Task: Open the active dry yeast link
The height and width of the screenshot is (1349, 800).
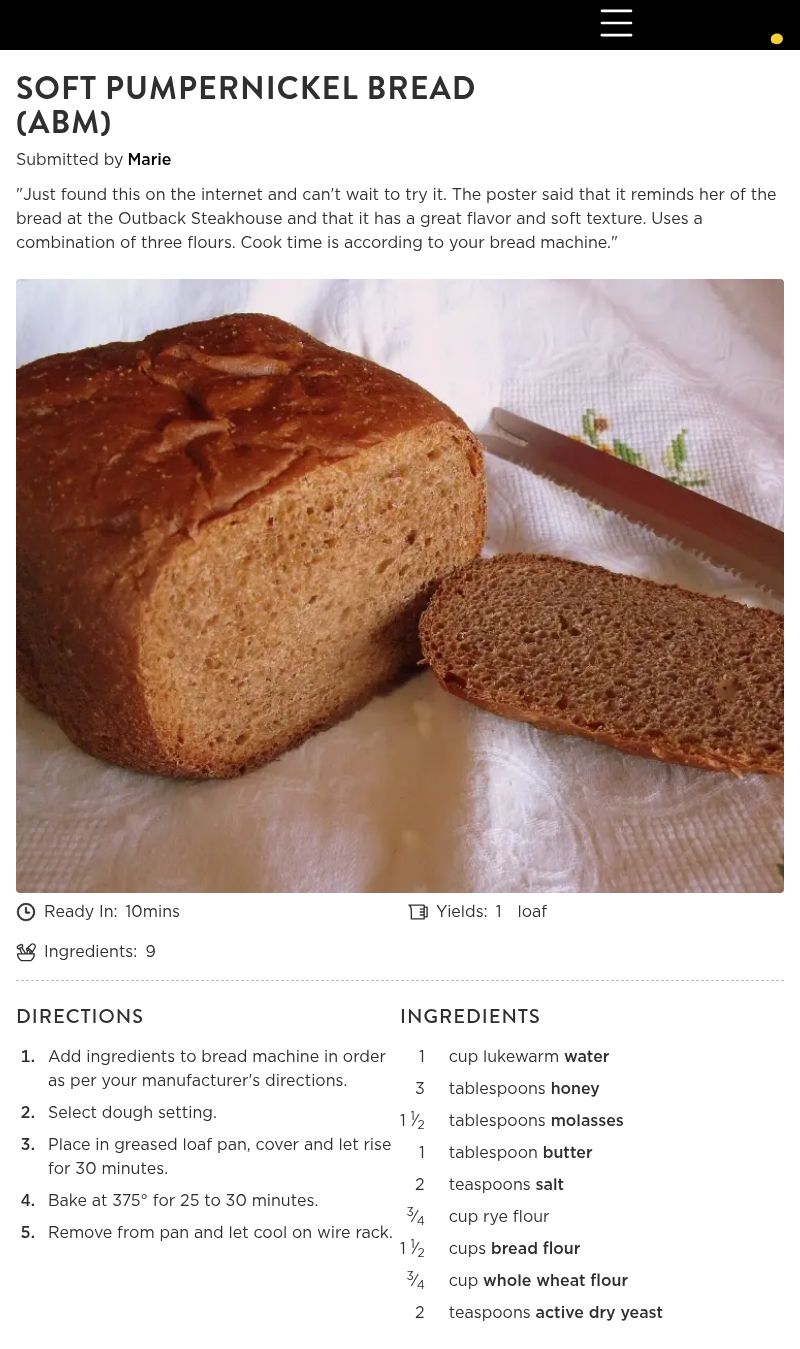Action: pos(598,1313)
